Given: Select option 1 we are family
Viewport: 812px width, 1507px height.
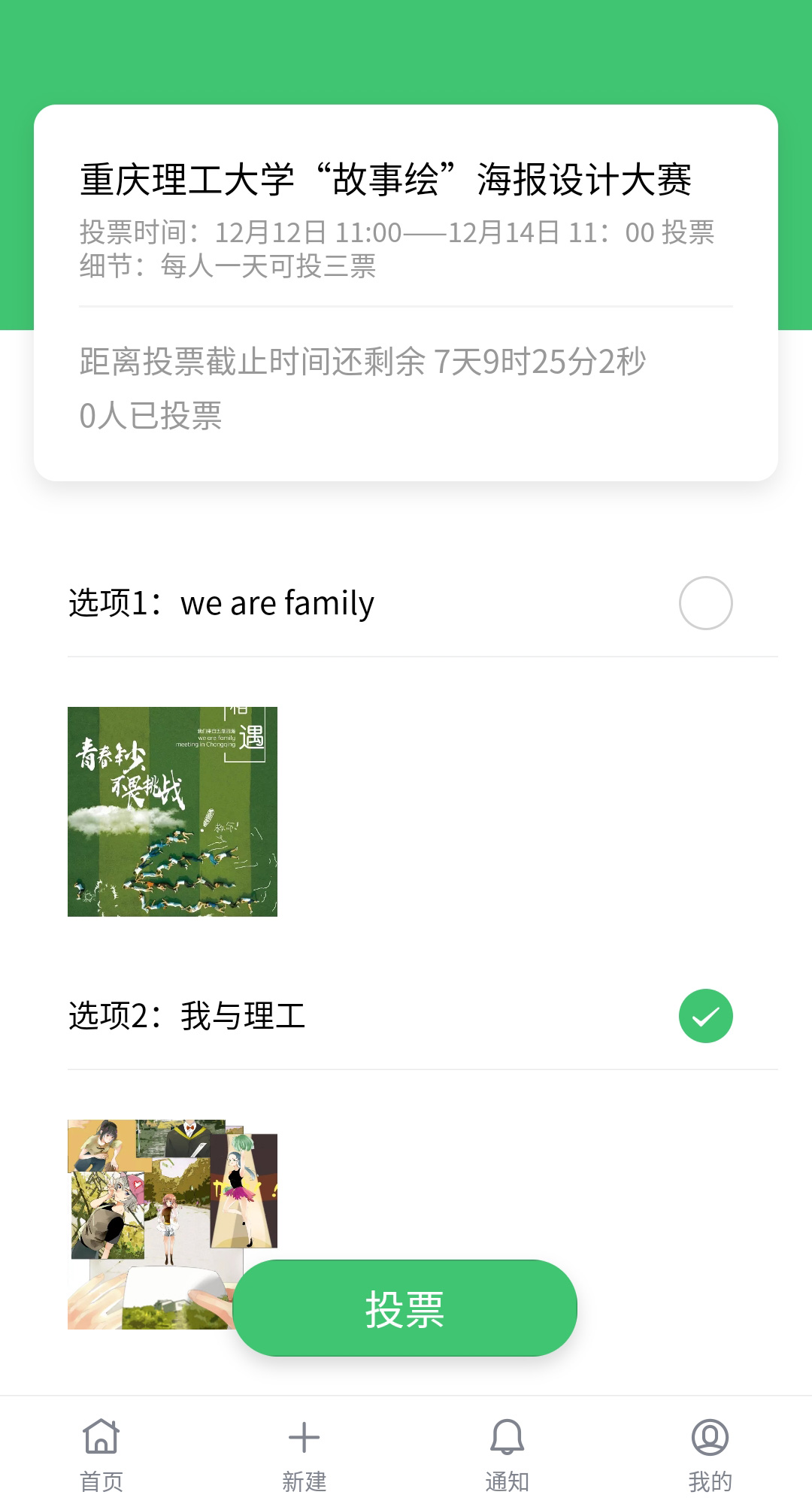Looking at the screenshot, I should [x=705, y=603].
